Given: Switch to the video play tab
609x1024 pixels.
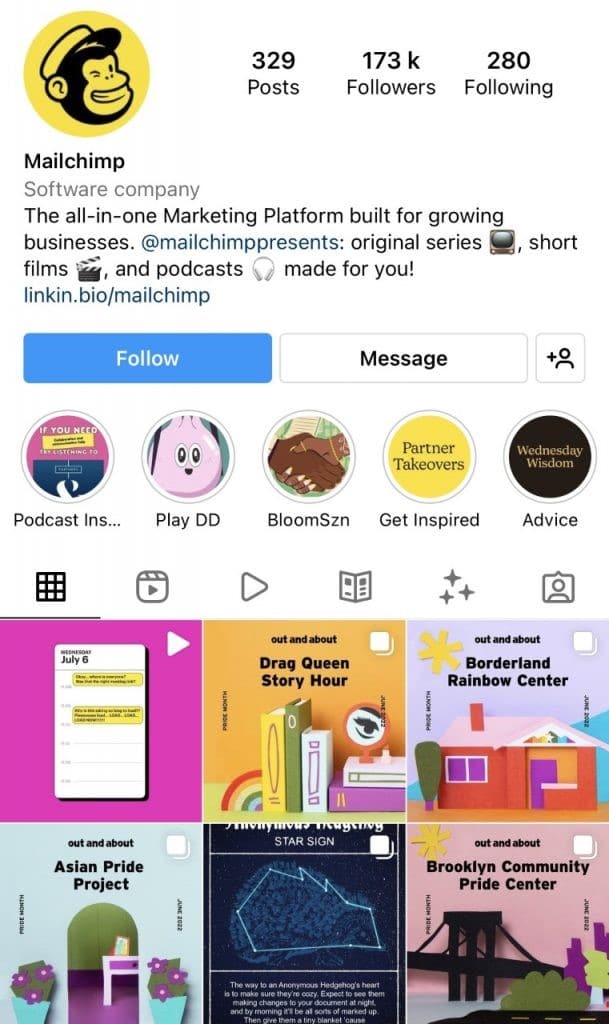Looking at the screenshot, I should [x=254, y=587].
